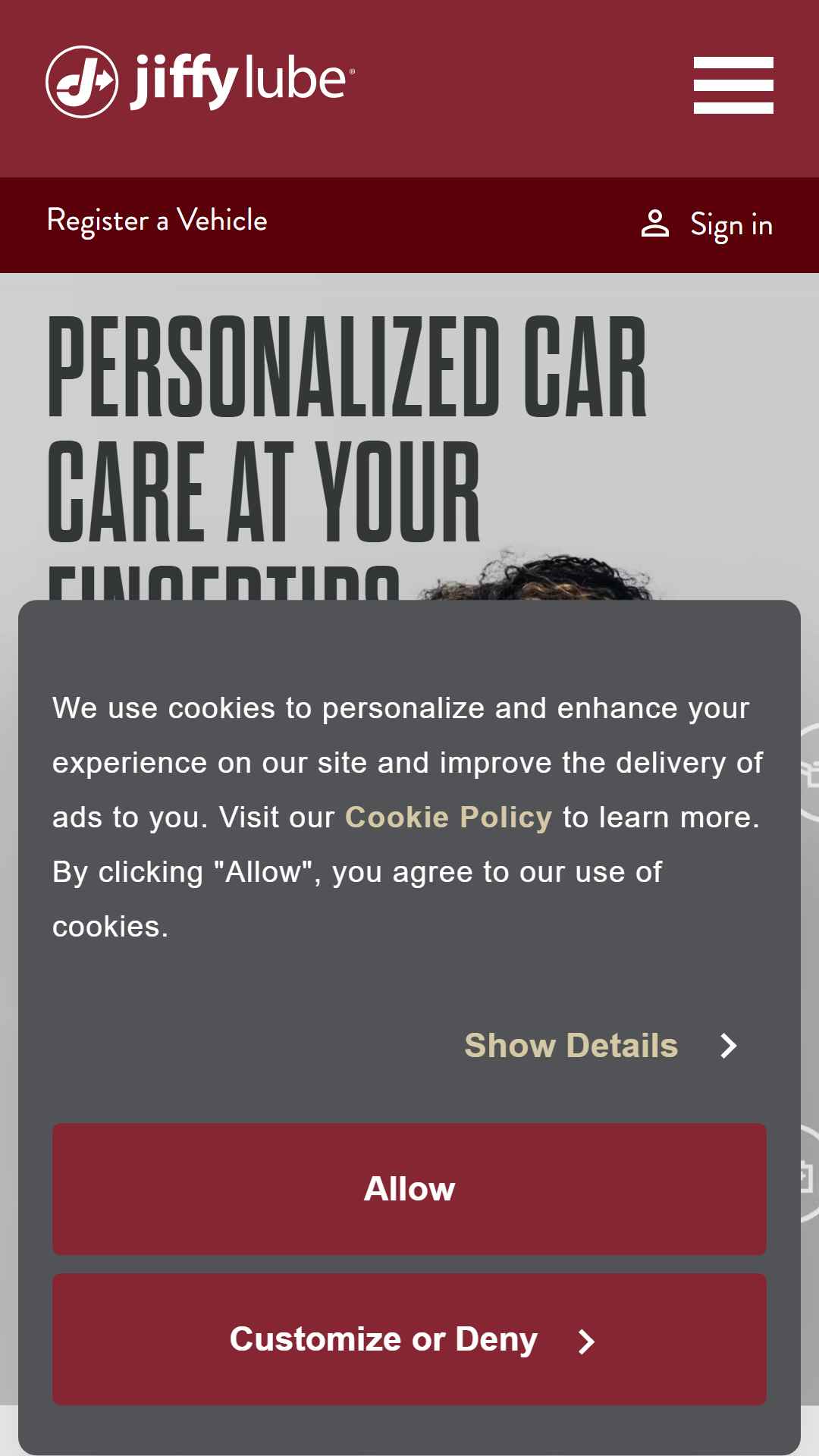Open Register a Vehicle
The width and height of the screenshot is (819, 1456).
point(157,221)
